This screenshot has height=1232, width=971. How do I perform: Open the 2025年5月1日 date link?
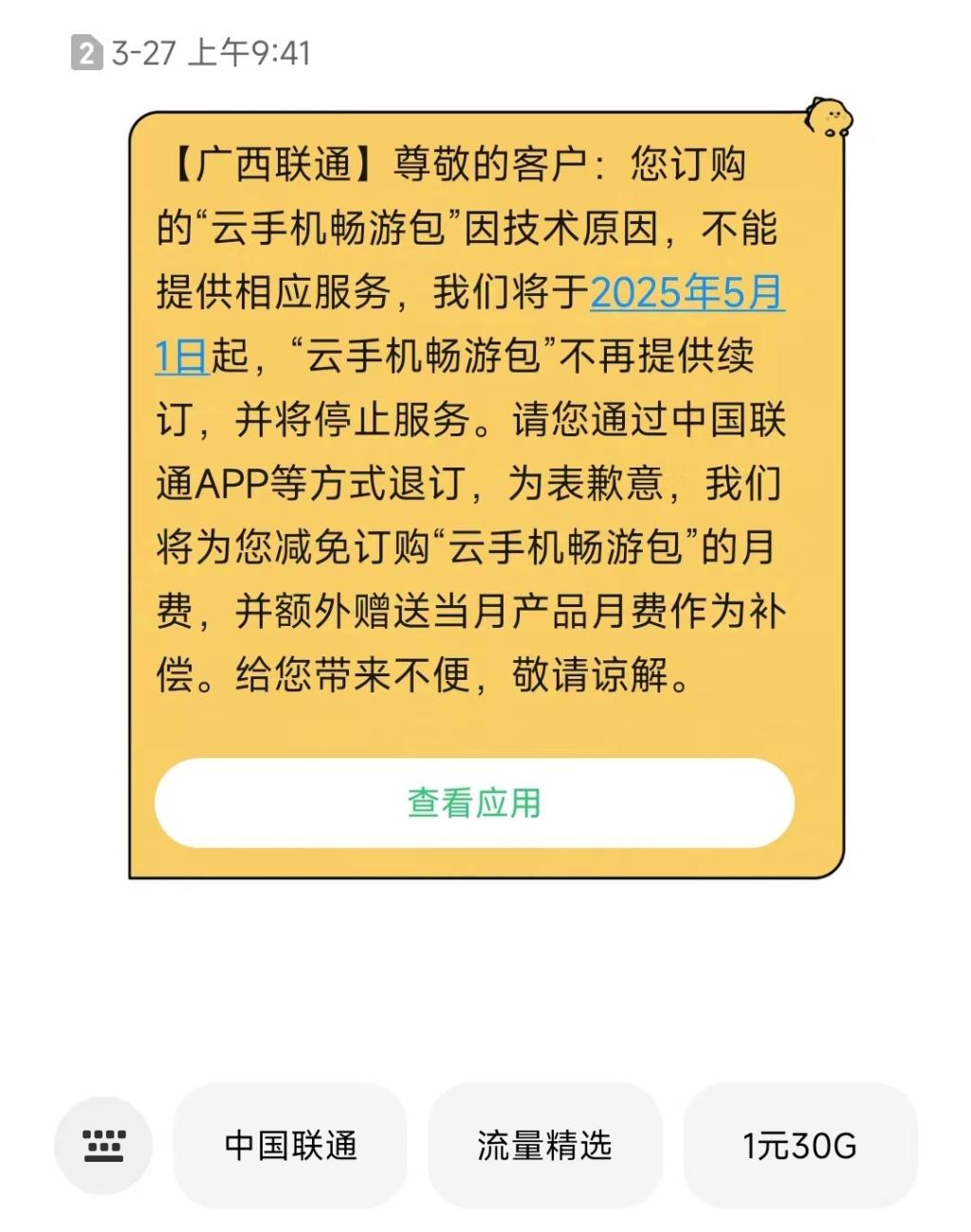[687, 292]
